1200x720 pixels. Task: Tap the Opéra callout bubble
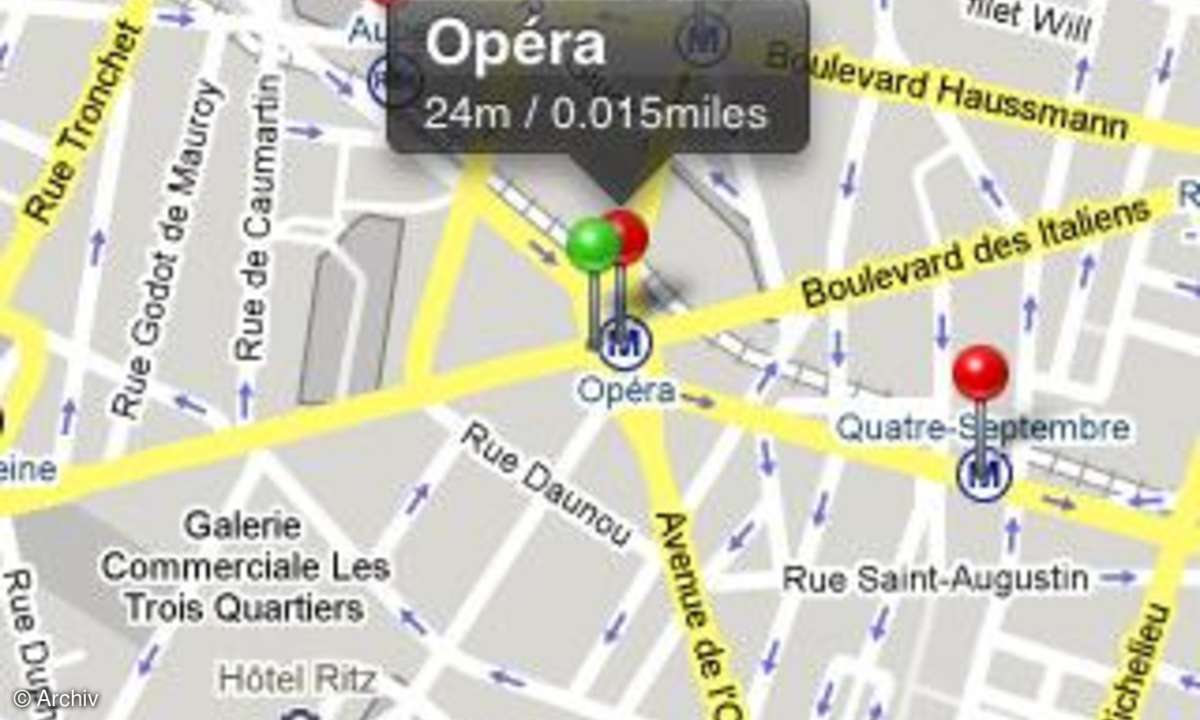pyautogui.click(x=597, y=77)
